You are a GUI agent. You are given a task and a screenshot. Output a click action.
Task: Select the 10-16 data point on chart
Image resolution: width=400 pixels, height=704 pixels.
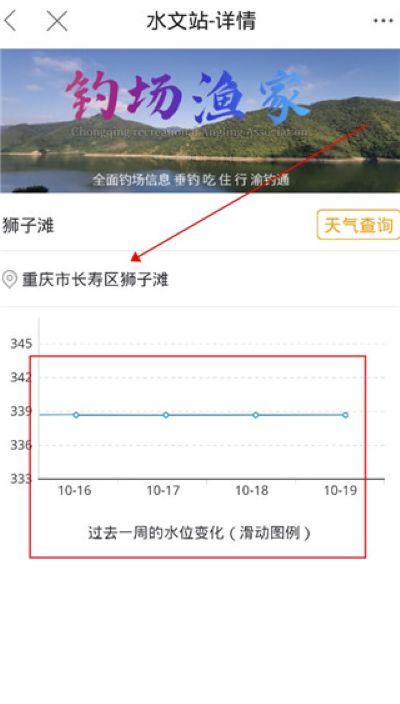(x=76, y=415)
